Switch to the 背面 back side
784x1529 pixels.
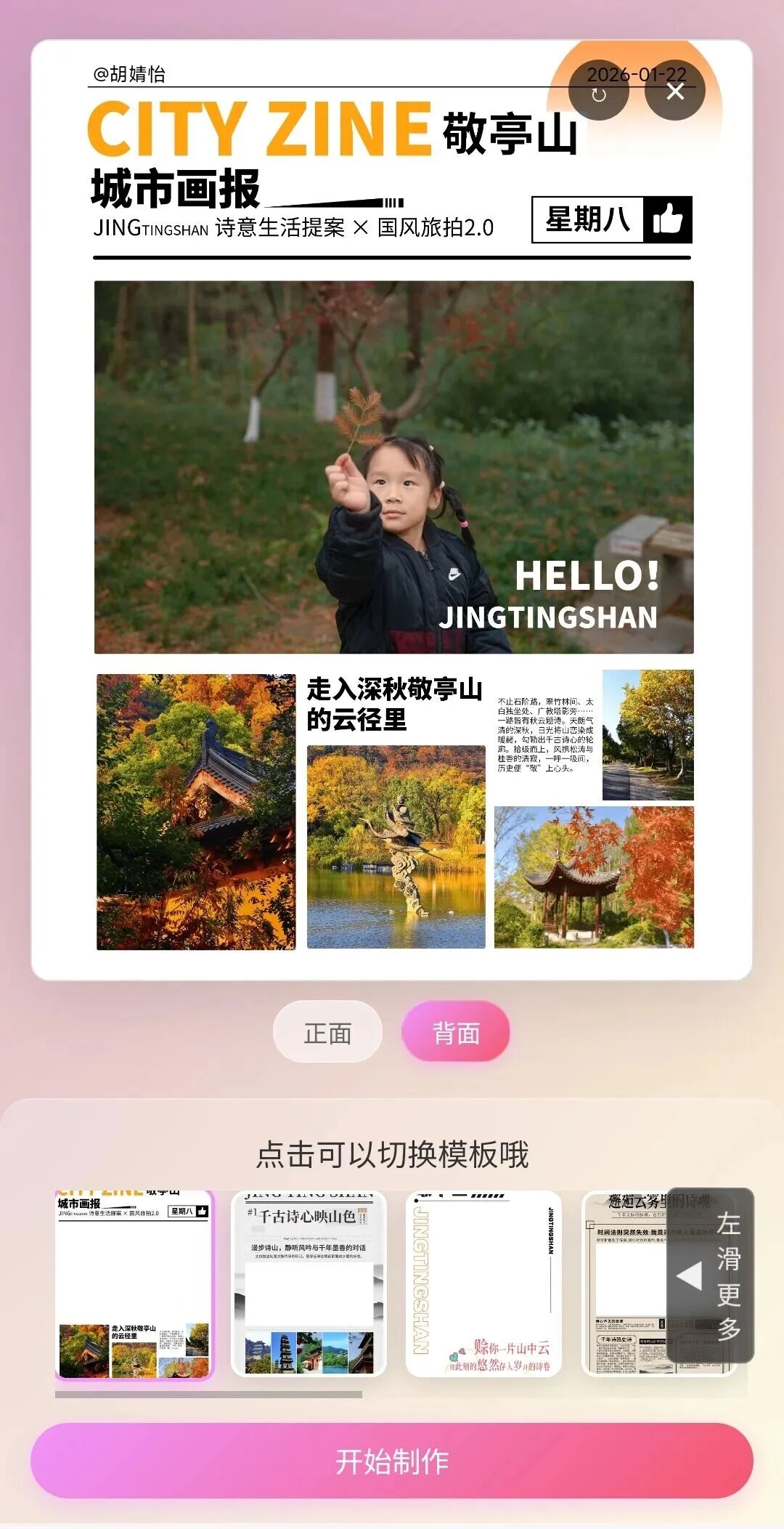pos(456,1032)
